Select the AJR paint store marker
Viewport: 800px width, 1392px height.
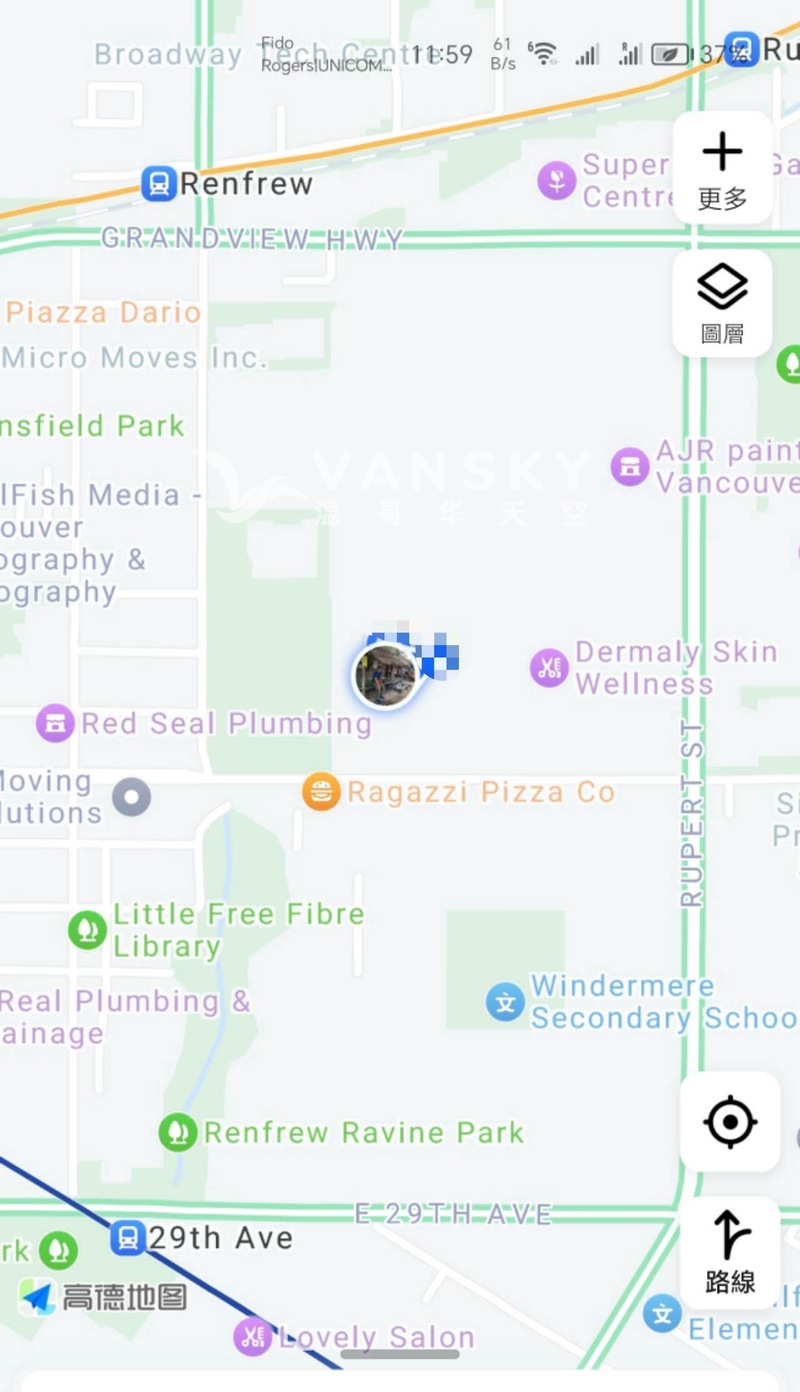pyautogui.click(x=630, y=466)
